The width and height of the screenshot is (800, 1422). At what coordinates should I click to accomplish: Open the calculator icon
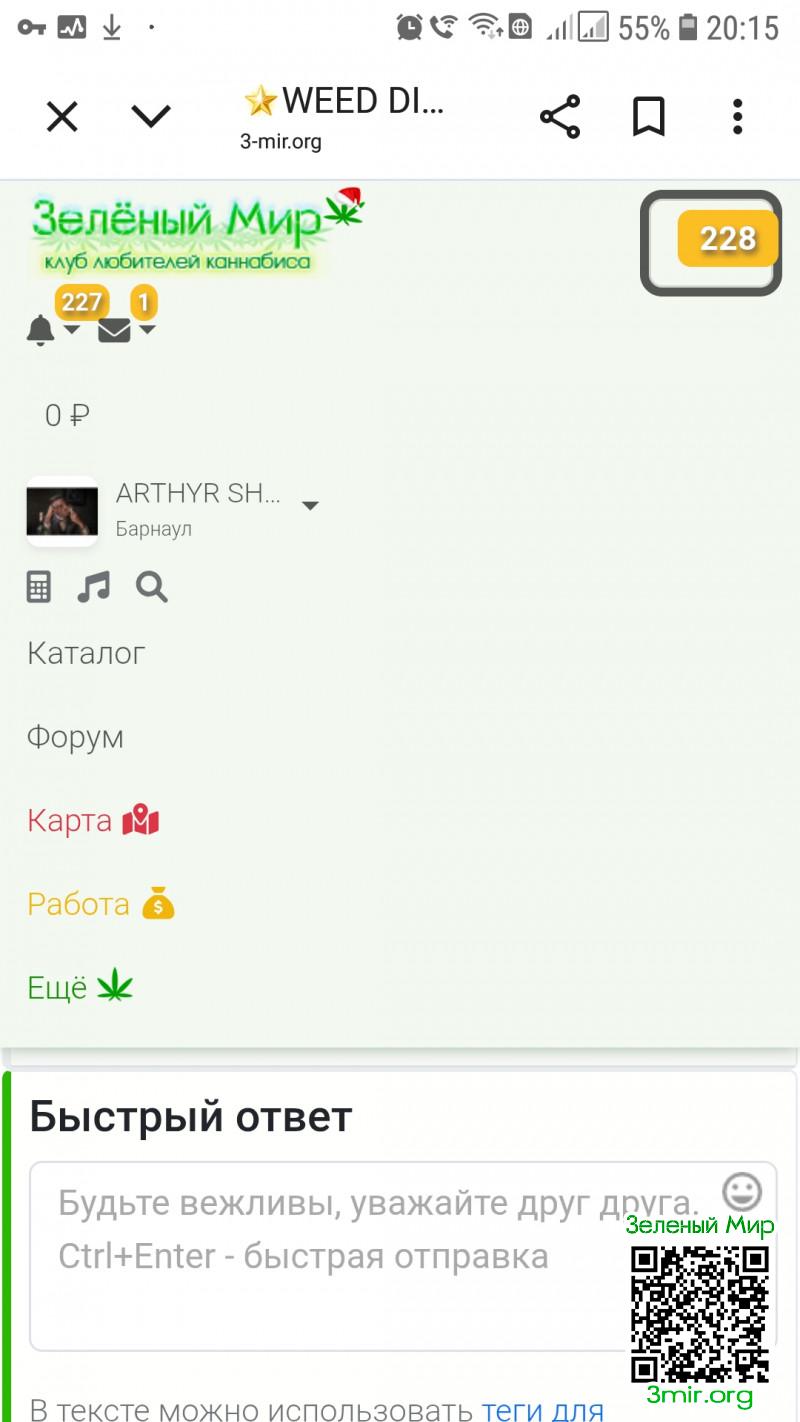(39, 588)
